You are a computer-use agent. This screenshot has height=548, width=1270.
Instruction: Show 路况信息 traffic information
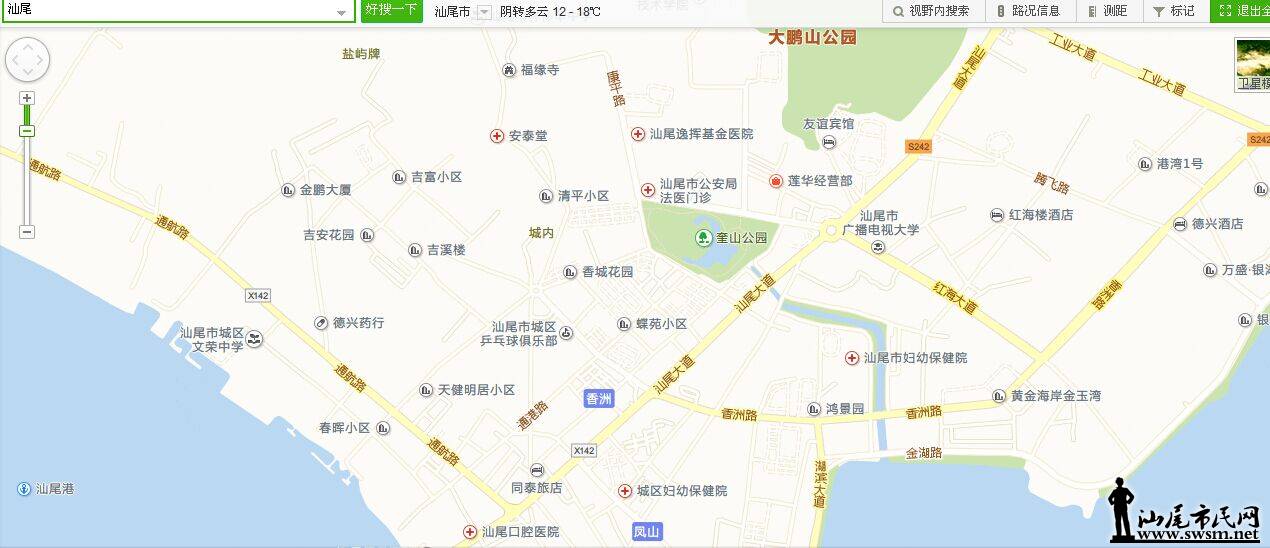coord(1030,11)
